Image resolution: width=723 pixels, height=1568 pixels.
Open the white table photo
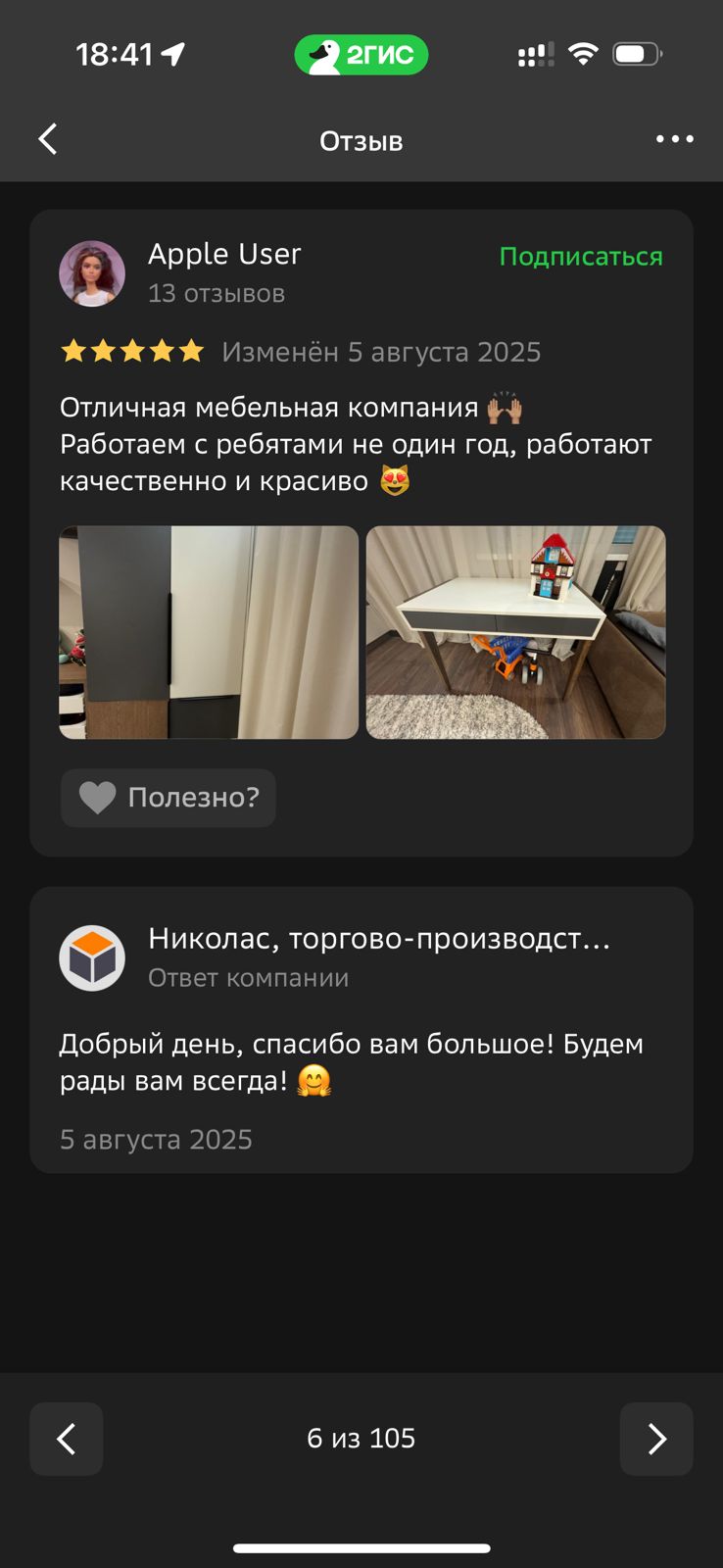coord(515,632)
